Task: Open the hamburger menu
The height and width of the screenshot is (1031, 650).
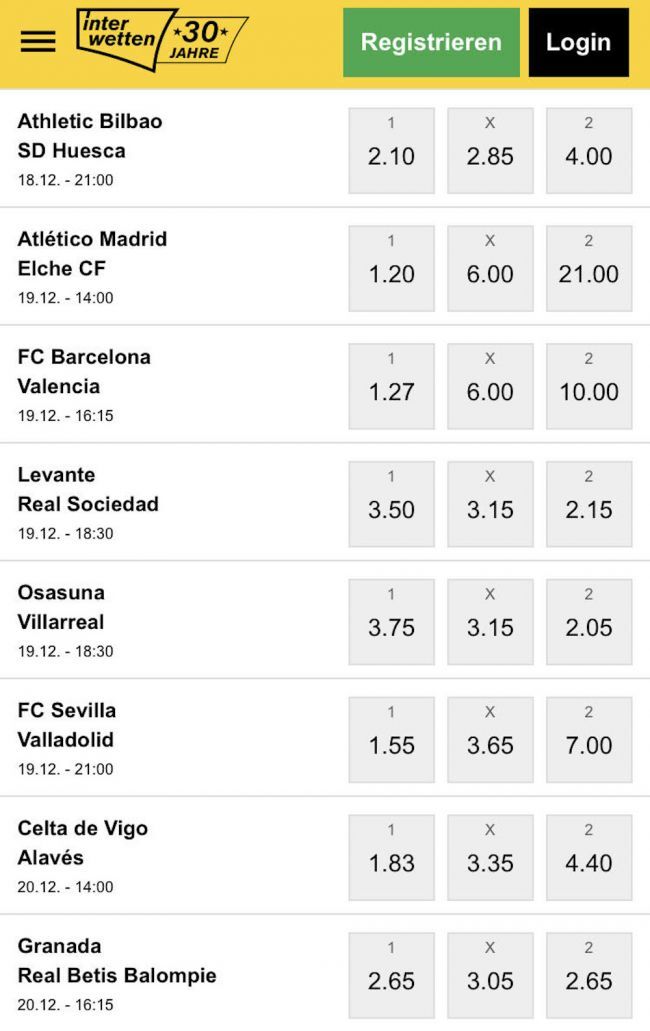Action: (x=38, y=41)
